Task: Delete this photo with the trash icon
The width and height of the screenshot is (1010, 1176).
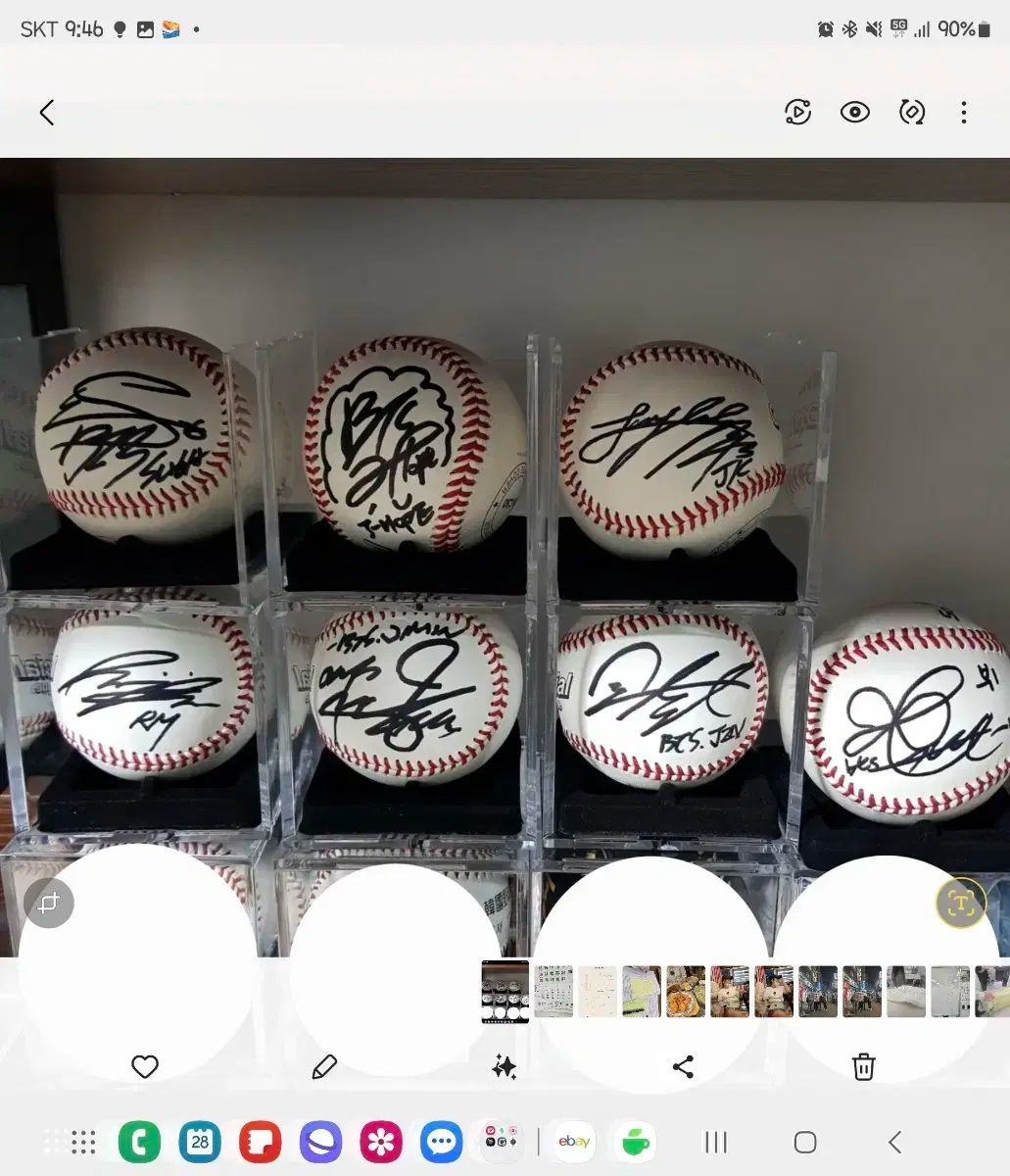Action: pos(863,1066)
